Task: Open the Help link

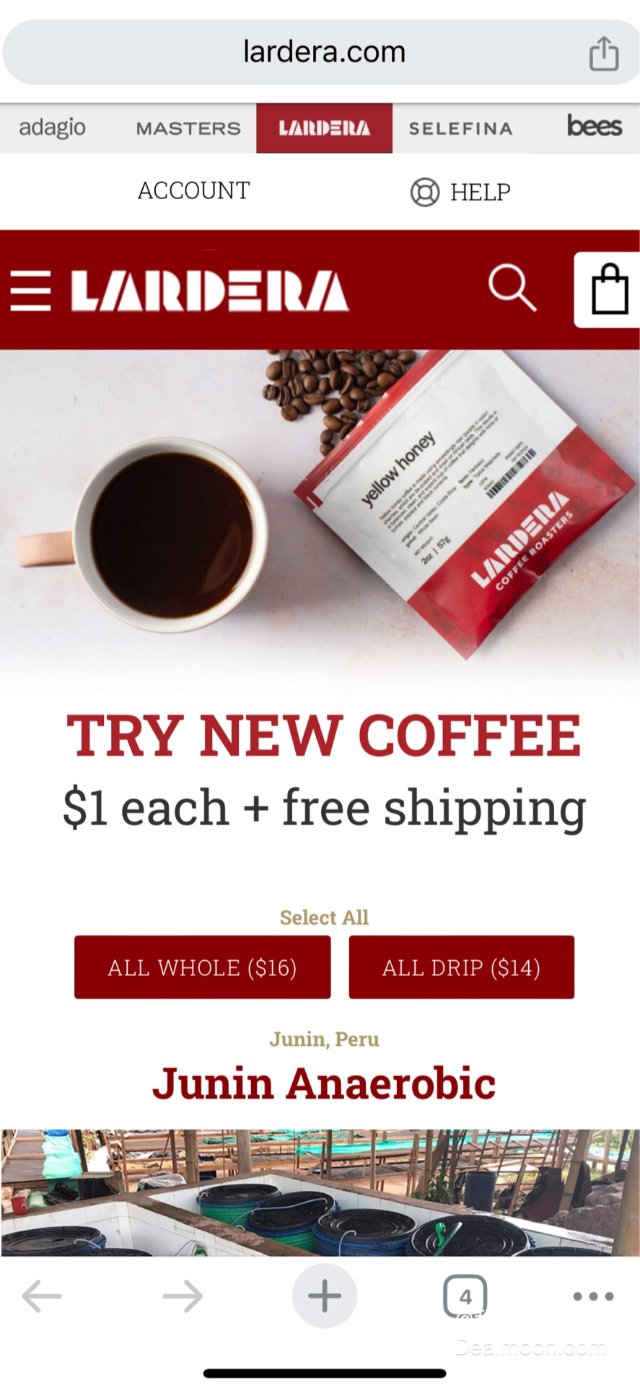Action: click(x=461, y=192)
